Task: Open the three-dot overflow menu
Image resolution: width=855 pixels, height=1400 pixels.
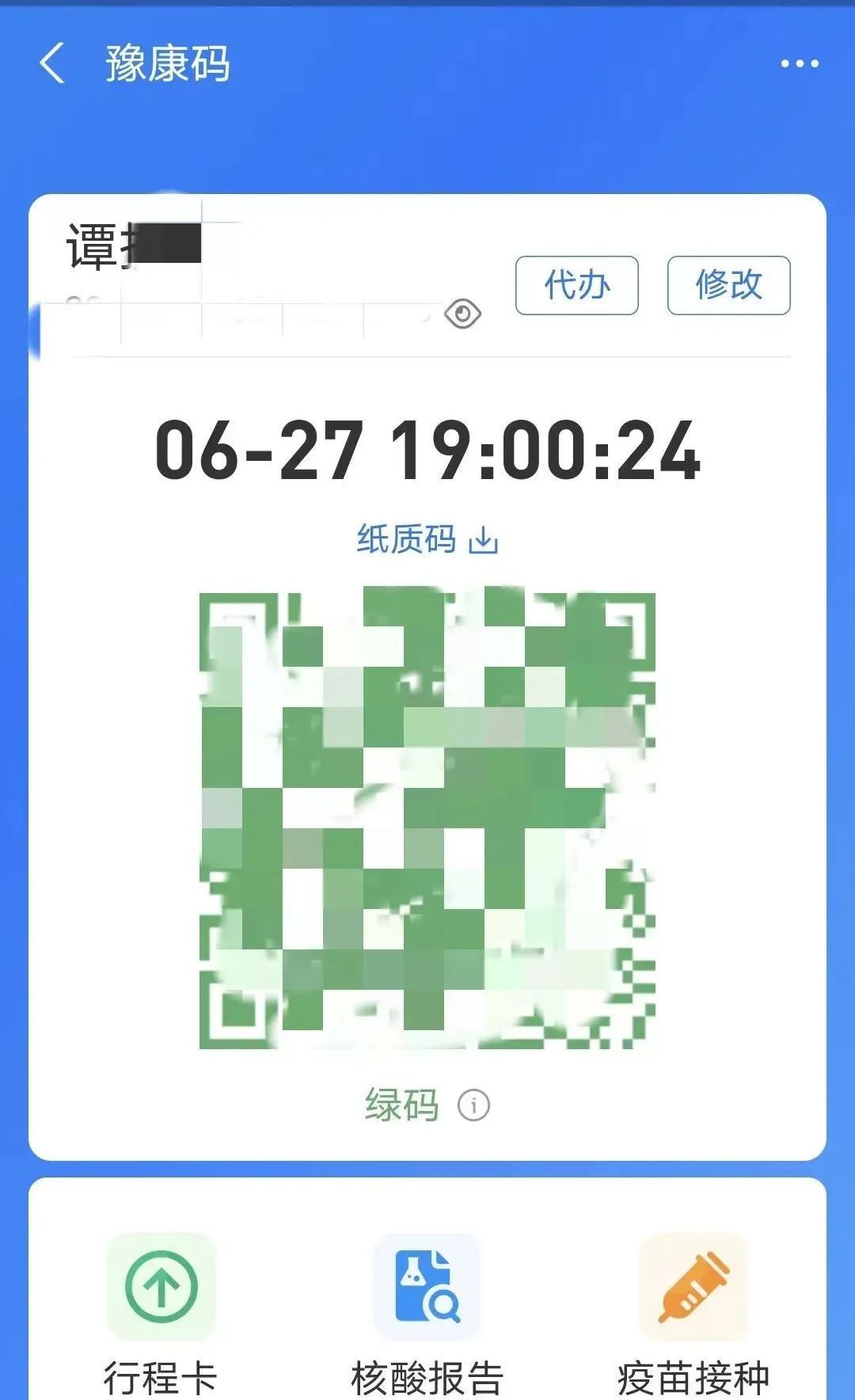Action: tap(800, 63)
